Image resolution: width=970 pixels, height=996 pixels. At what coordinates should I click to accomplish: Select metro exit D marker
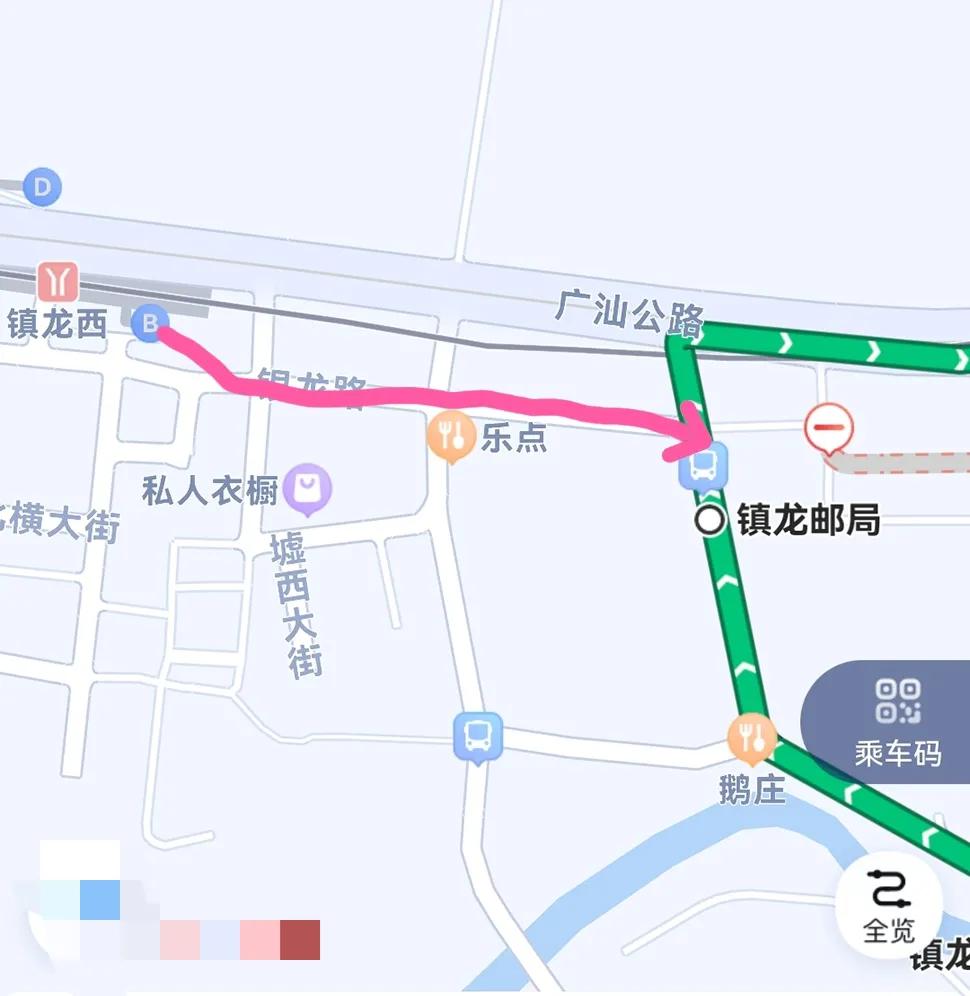point(42,187)
